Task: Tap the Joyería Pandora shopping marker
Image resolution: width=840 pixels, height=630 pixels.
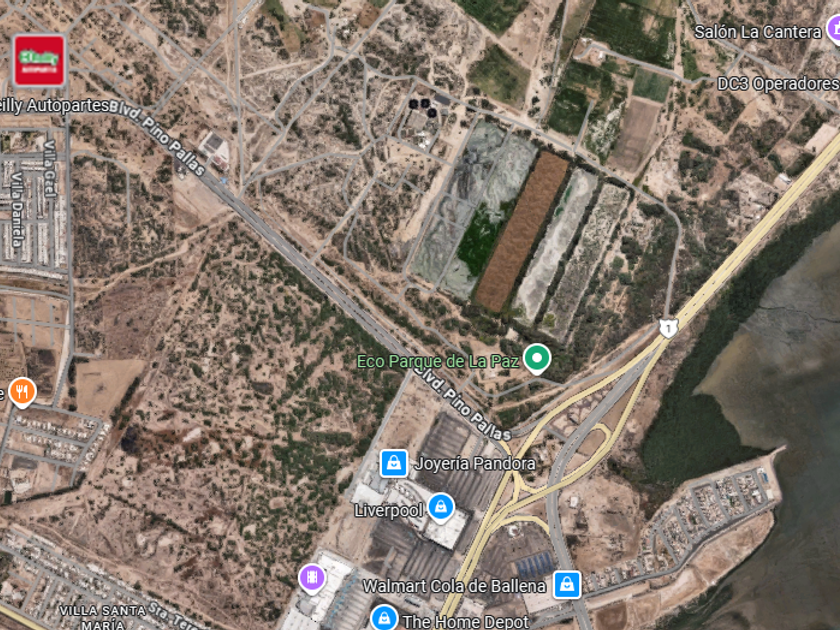Action: coord(394,463)
